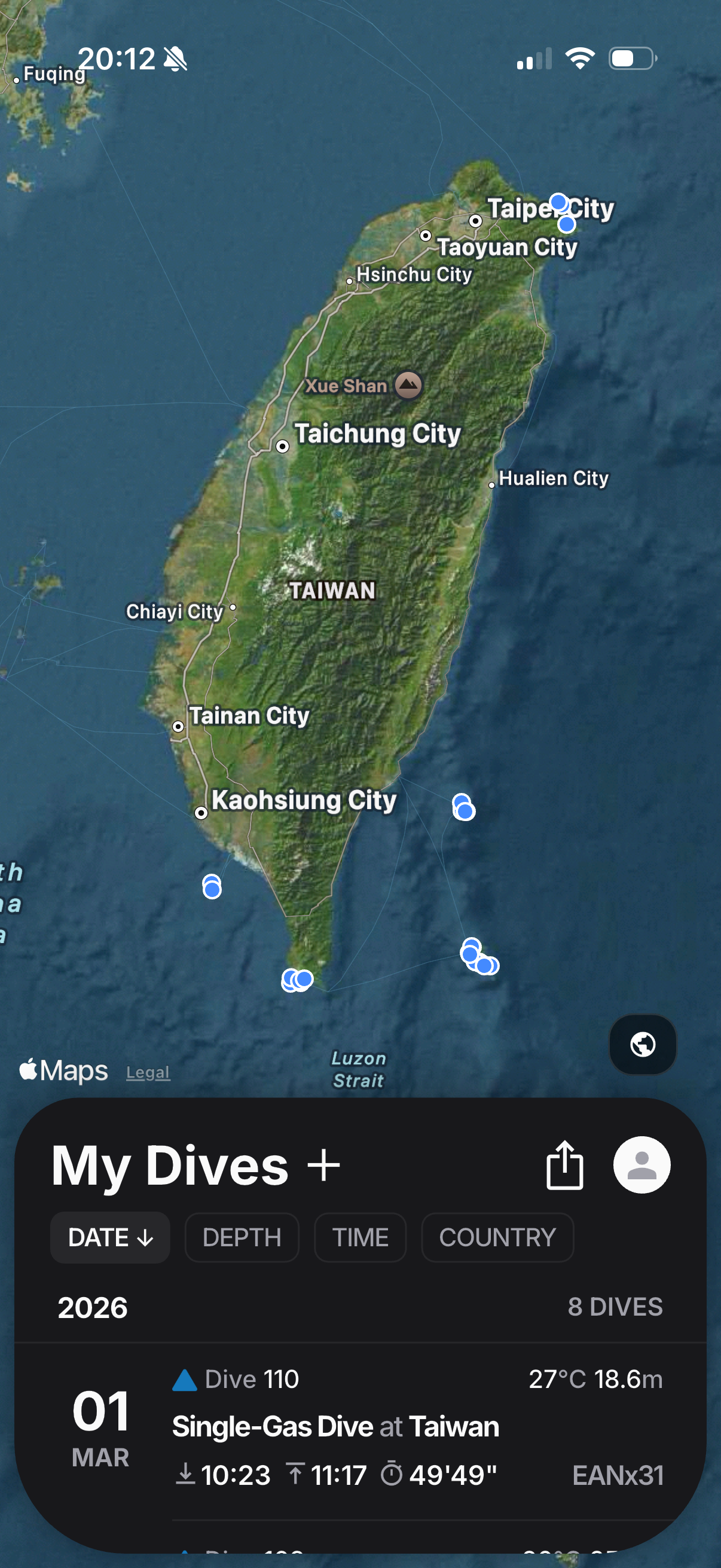721x1568 pixels.
Task: Tap the EANx31 gas mix label
Action: (618, 1474)
